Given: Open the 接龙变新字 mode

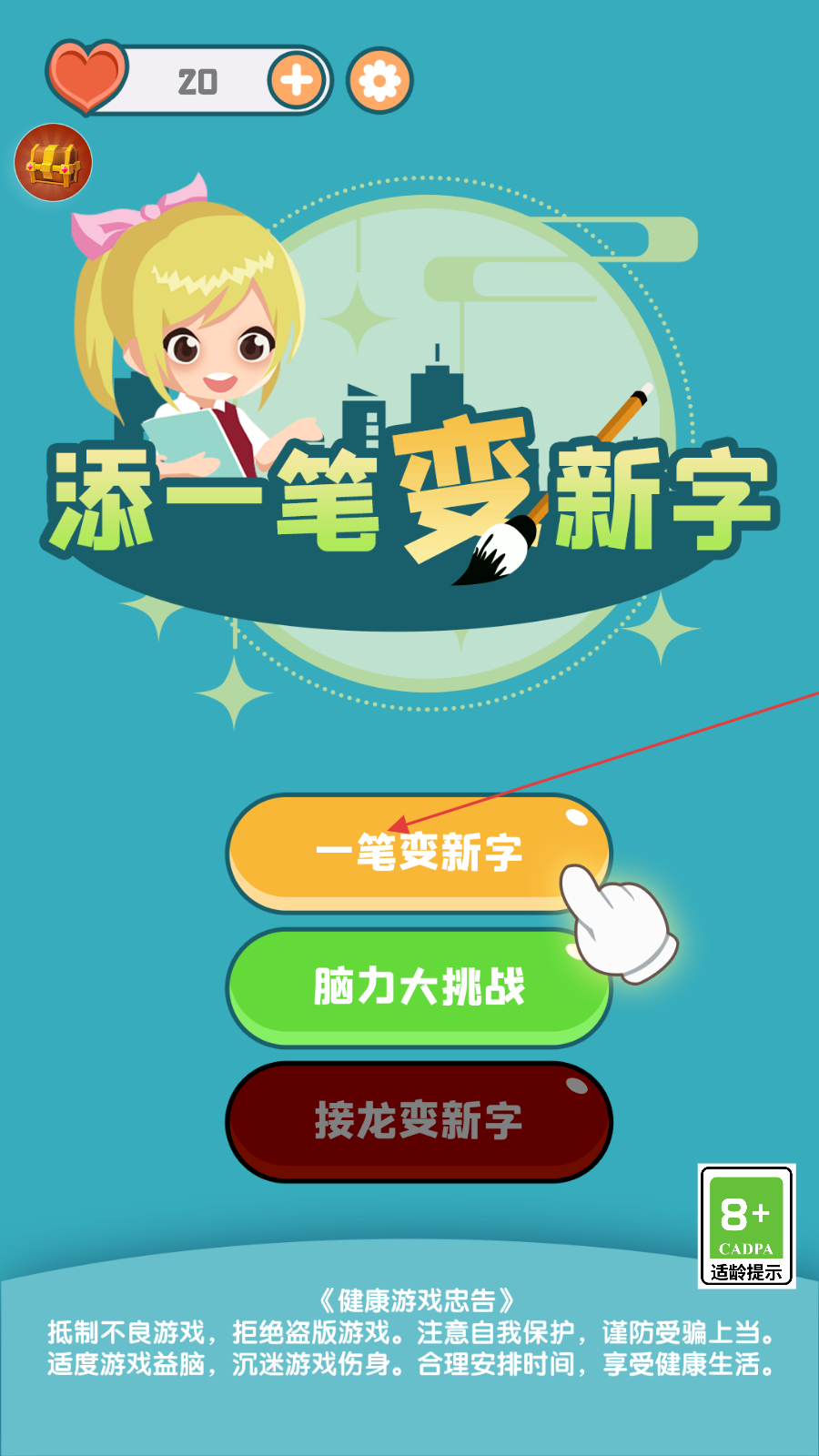Looking at the screenshot, I should tap(419, 1121).
